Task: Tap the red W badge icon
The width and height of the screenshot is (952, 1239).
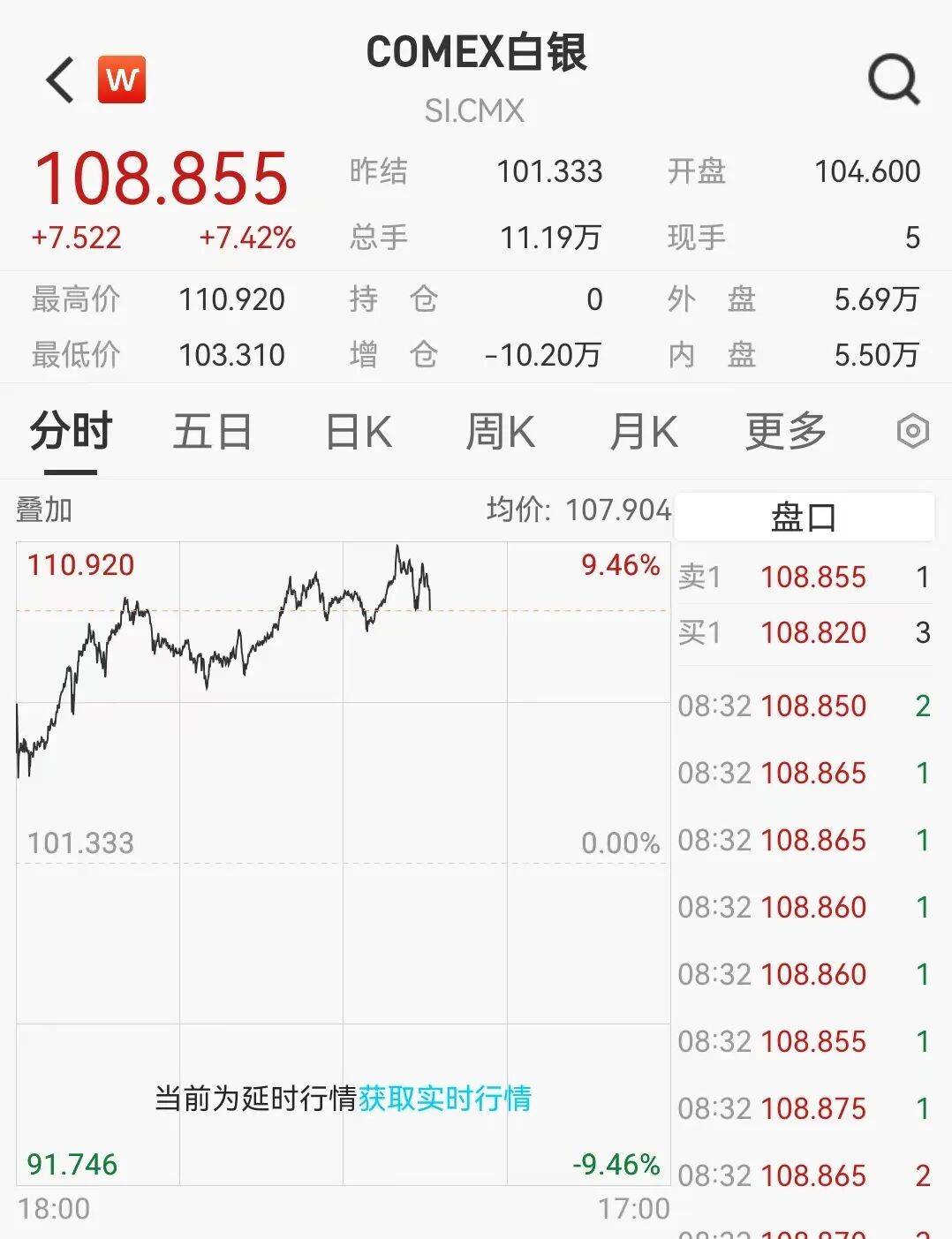Action: pyautogui.click(x=122, y=80)
